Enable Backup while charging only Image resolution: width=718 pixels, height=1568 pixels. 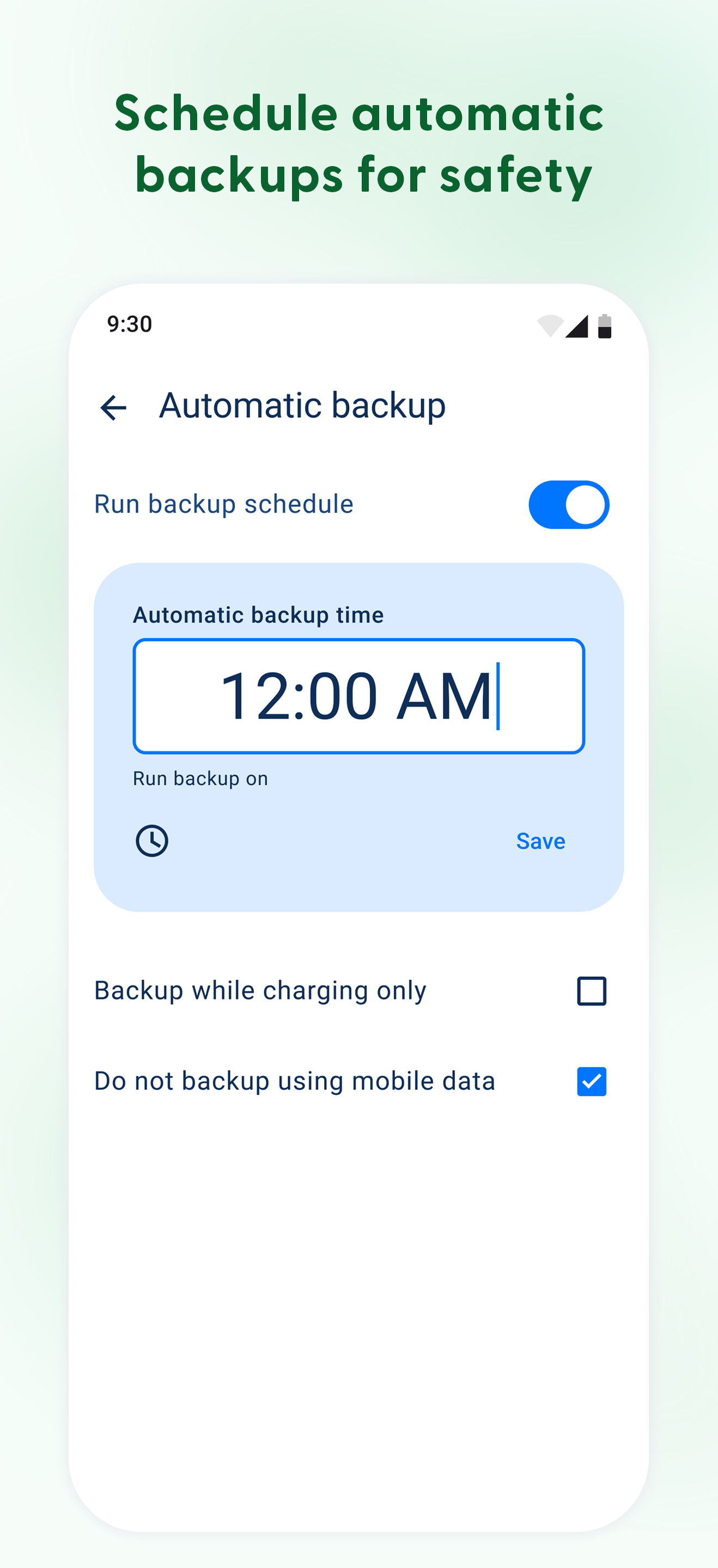point(591,990)
